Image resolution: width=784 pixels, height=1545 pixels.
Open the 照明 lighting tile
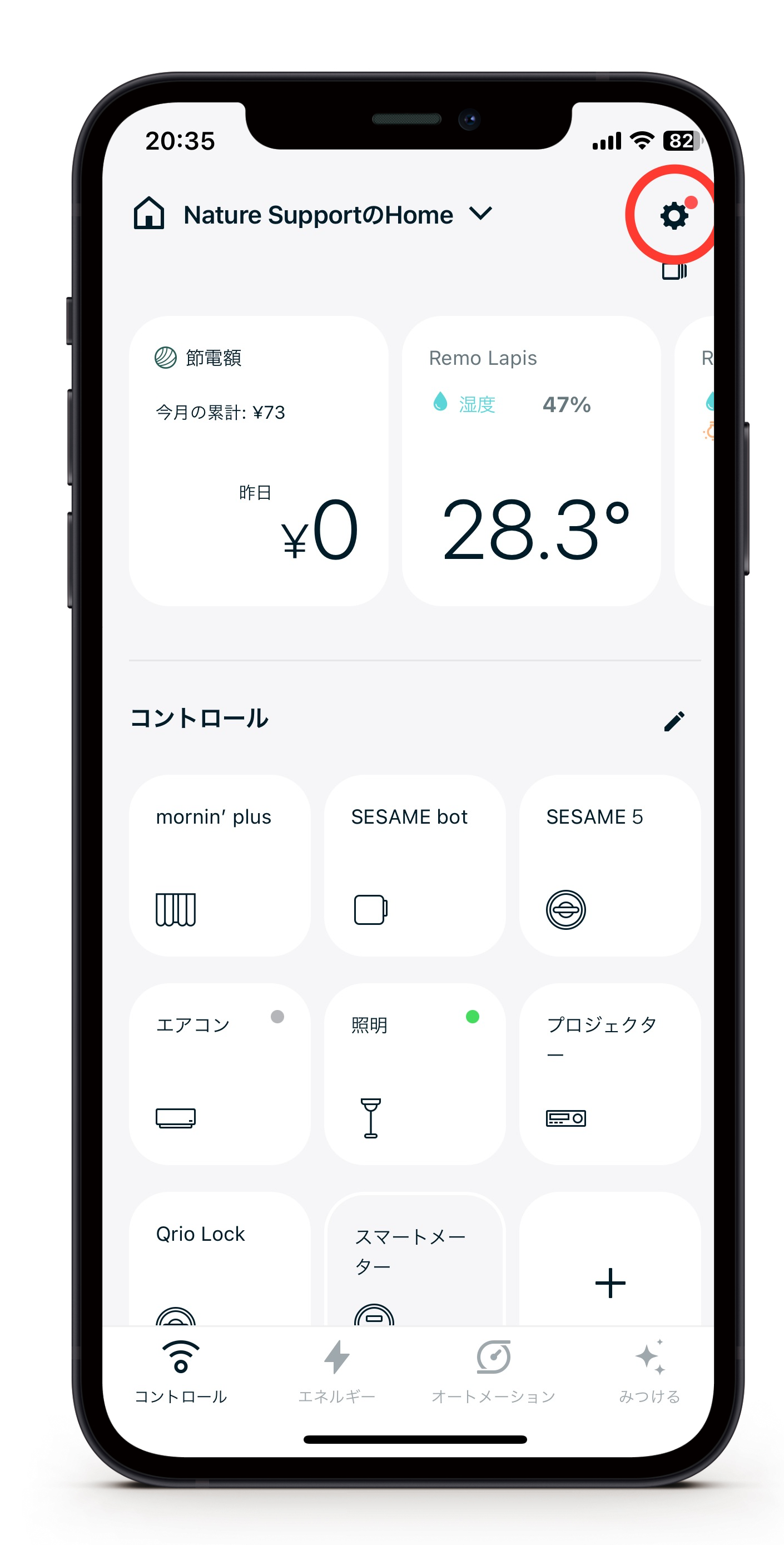414,1073
